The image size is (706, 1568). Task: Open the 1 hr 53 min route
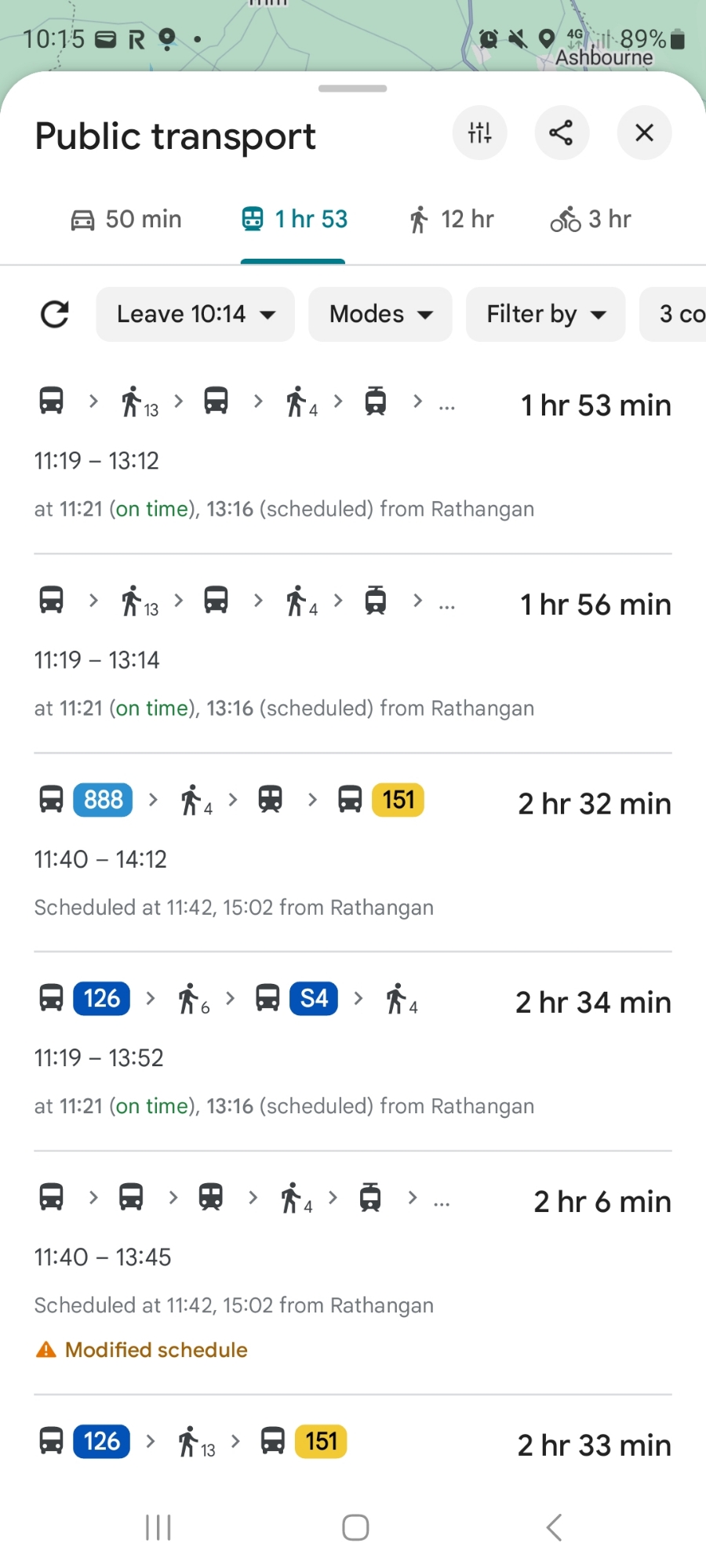click(353, 455)
